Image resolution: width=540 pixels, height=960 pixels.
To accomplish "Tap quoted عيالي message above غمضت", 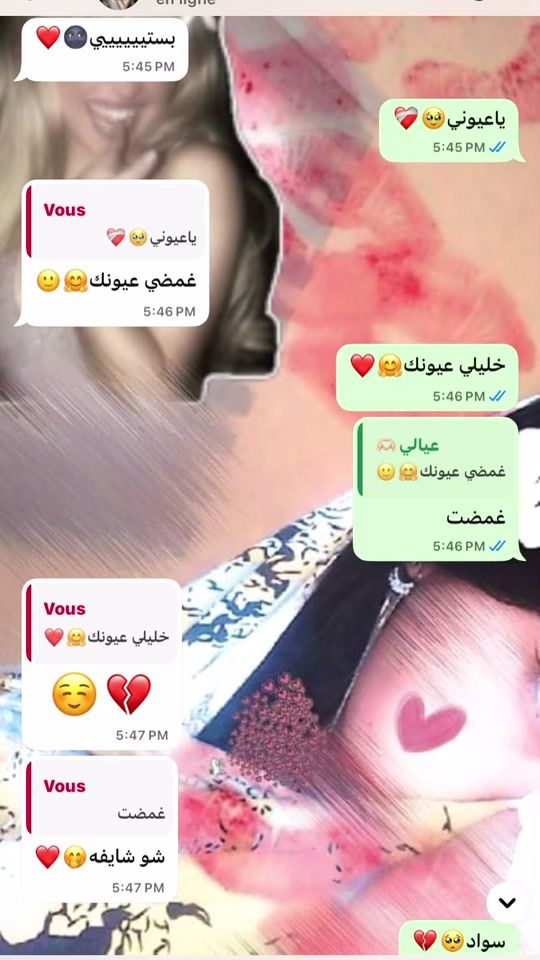I will 435,459.
